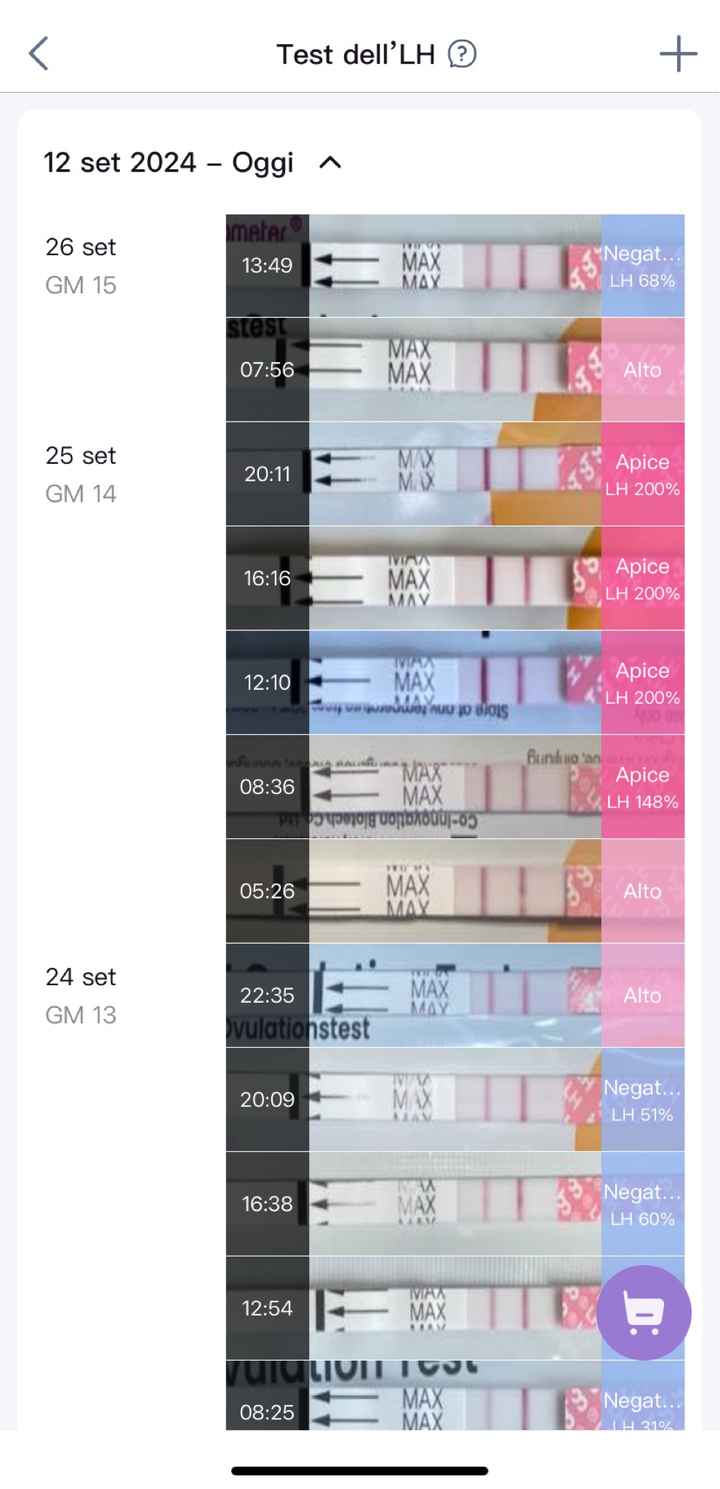
Task: Add a new LH test with plus
Action: [678, 54]
